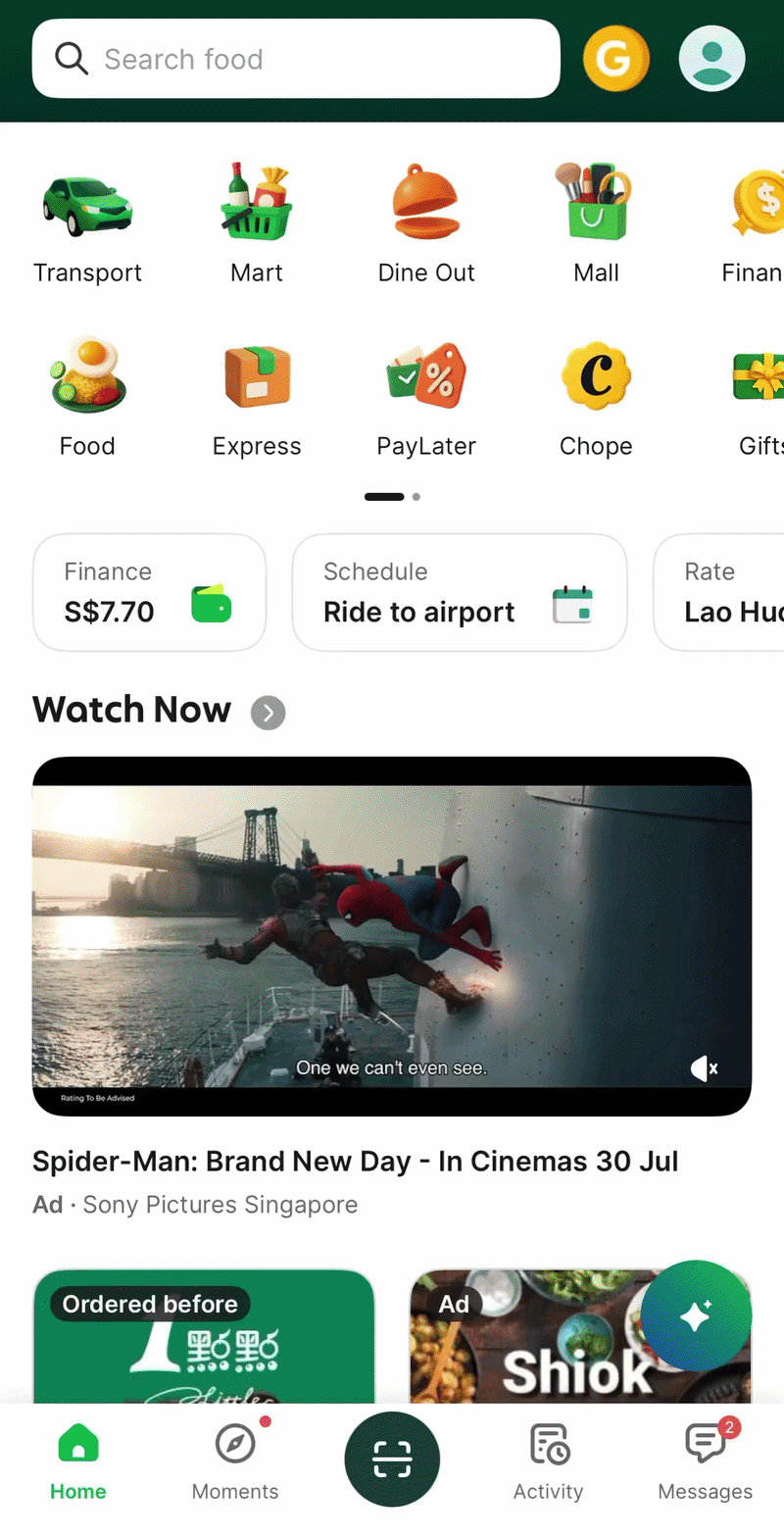This screenshot has width=784, height=1537.
Task: Order from the Food service
Action: point(87,396)
